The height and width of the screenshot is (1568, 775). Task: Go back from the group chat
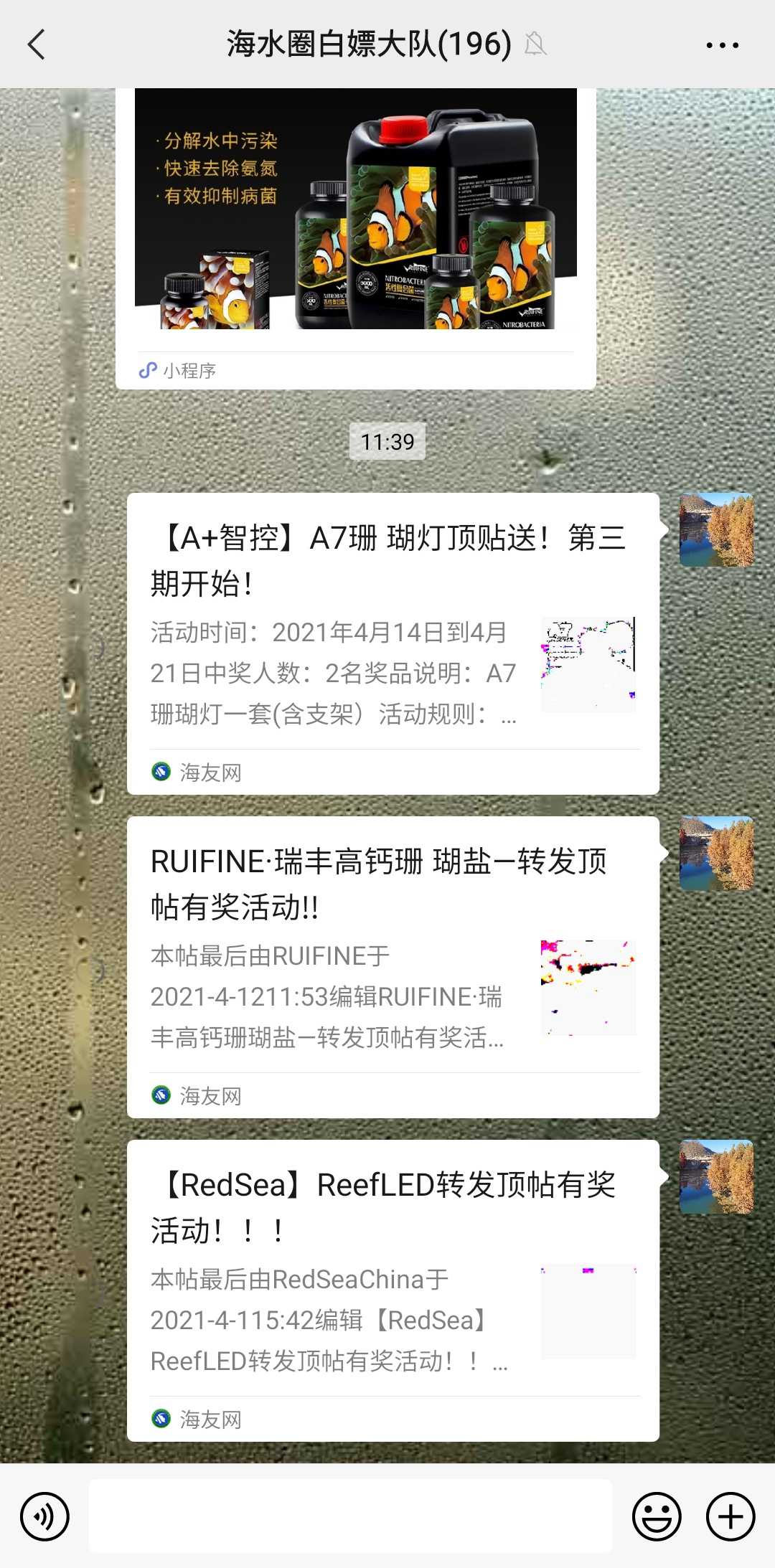click(x=37, y=44)
